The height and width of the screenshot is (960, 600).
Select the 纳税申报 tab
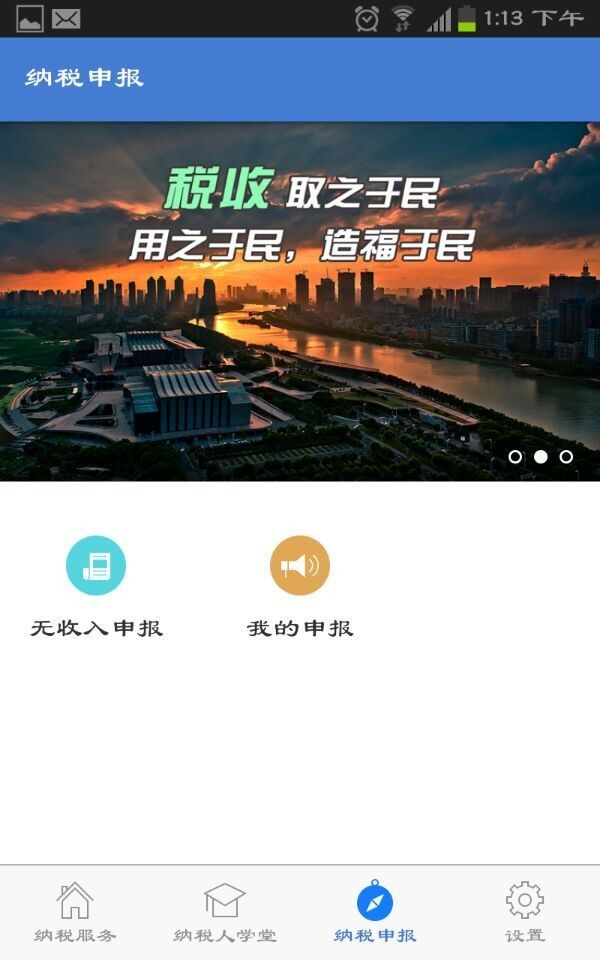coord(375,912)
